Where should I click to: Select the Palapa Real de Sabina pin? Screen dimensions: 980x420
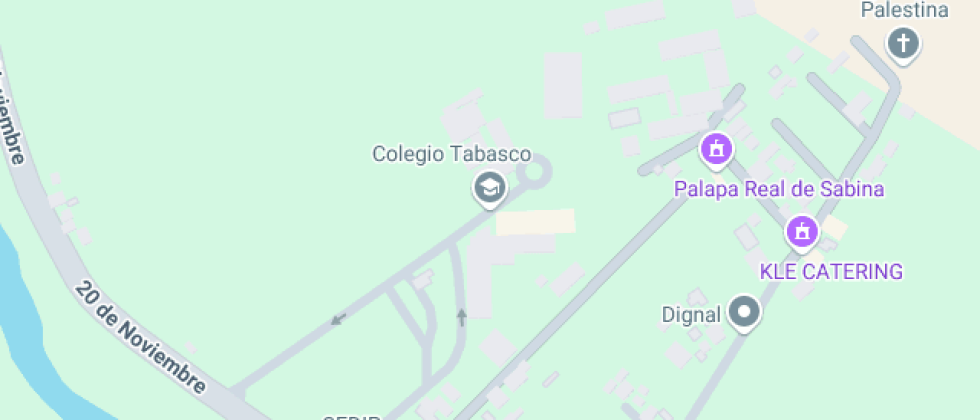pyautogui.click(x=716, y=150)
